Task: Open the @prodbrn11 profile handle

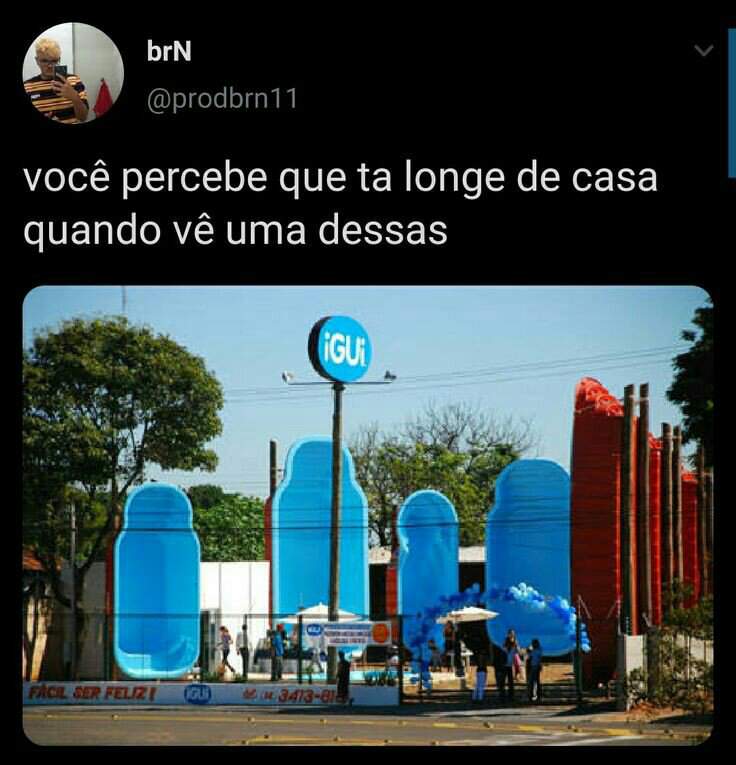Action: [222, 100]
